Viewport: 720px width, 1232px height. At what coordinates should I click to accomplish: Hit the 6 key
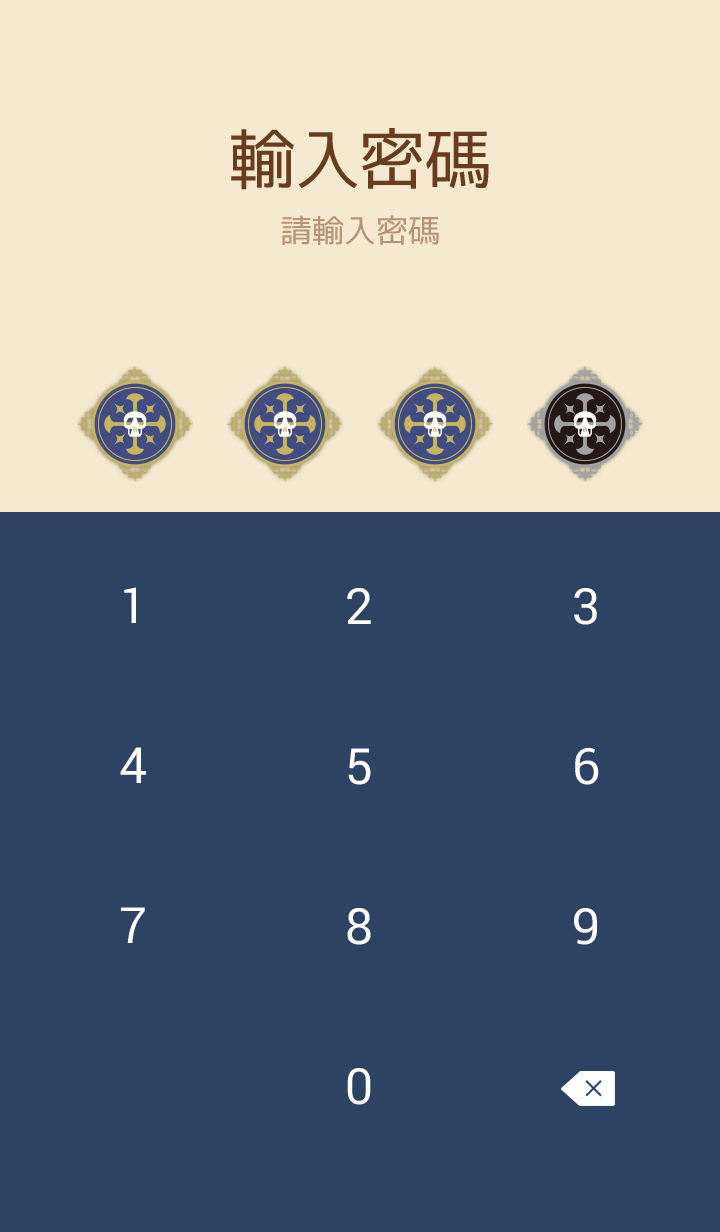[x=586, y=767]
